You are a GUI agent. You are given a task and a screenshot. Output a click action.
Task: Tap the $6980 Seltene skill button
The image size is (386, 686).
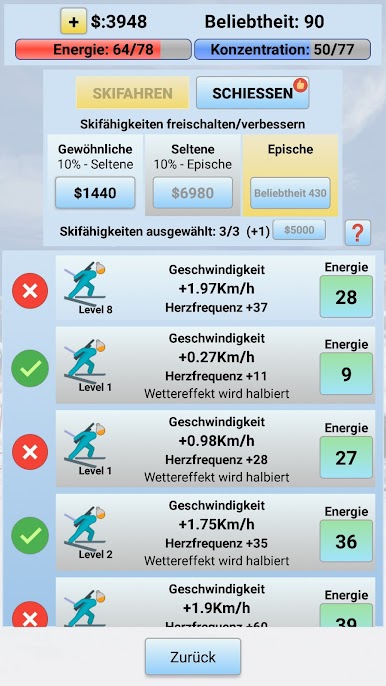(193, 193)
